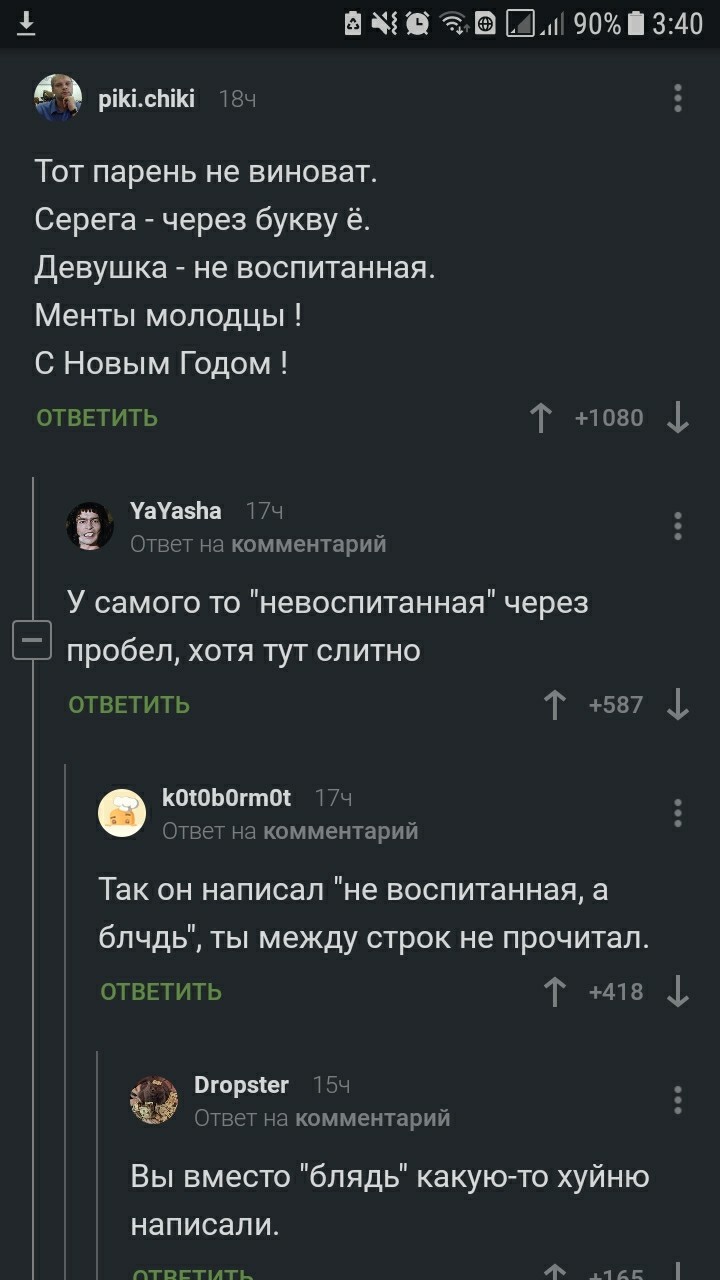Downvote YaYasha's comment
Image resolution: width=720 pixels, height=1280 pixels.
point(678,705)
